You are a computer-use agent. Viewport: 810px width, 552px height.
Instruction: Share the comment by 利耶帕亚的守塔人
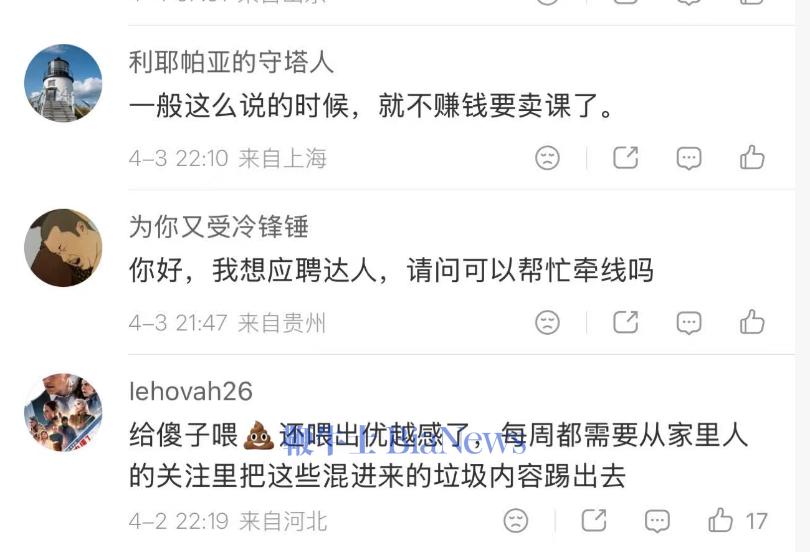626,158
